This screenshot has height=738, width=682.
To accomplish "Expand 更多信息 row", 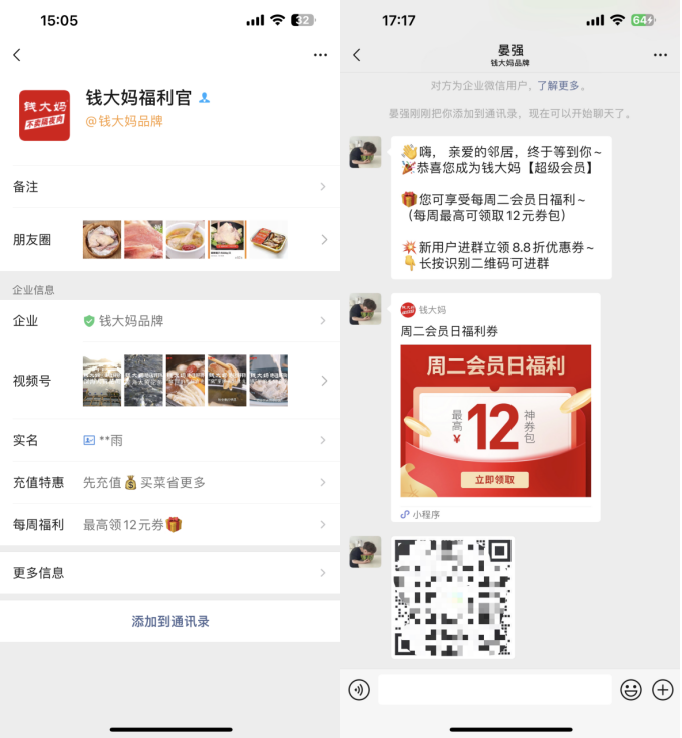I will point(170,573).
